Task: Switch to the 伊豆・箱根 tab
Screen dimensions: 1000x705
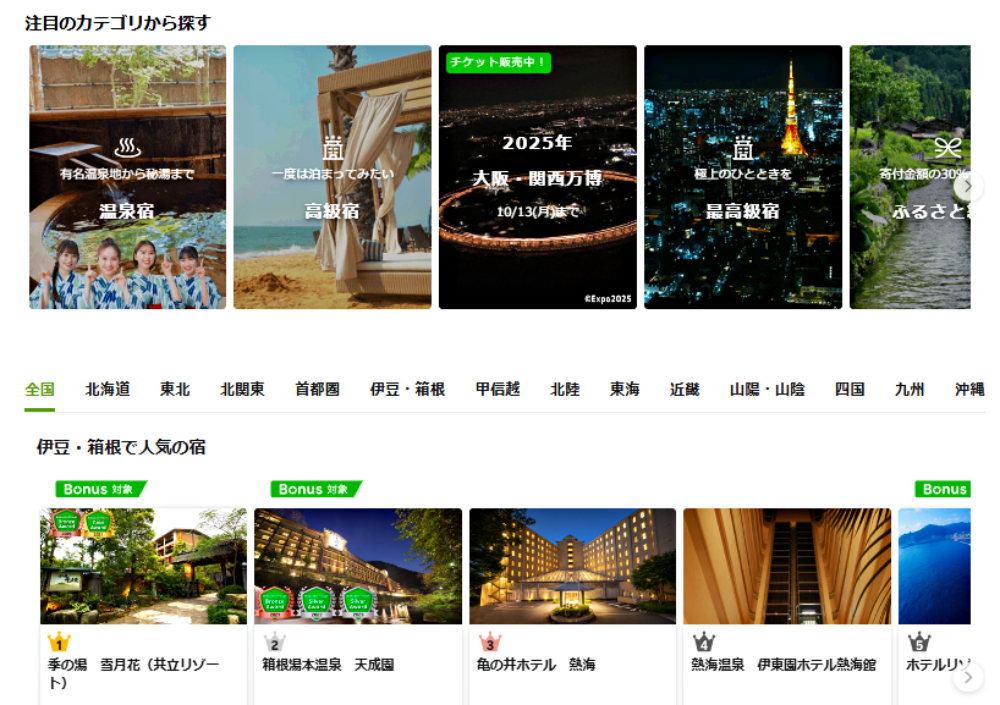Action: coord(407,390)
